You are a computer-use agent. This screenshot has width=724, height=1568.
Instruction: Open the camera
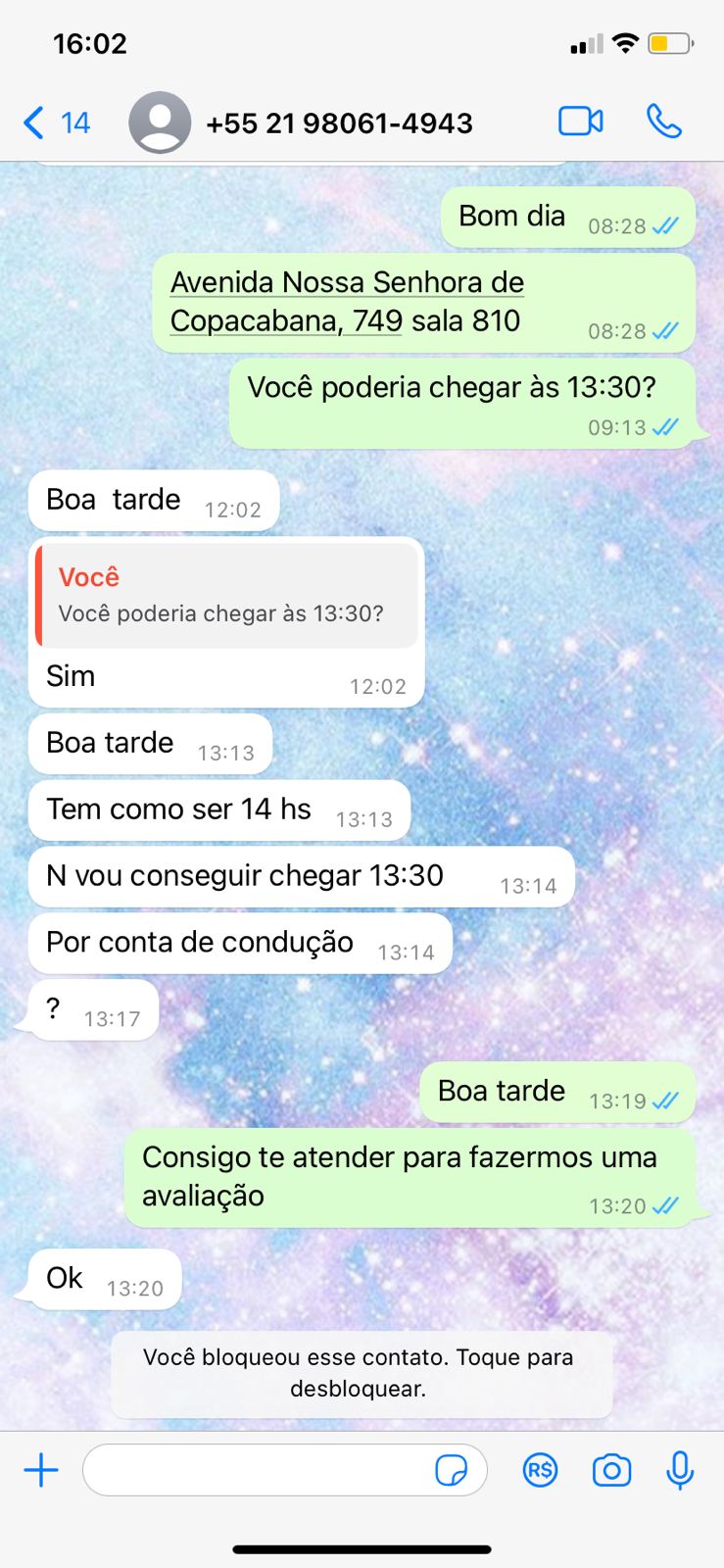tap(611, 1470)
